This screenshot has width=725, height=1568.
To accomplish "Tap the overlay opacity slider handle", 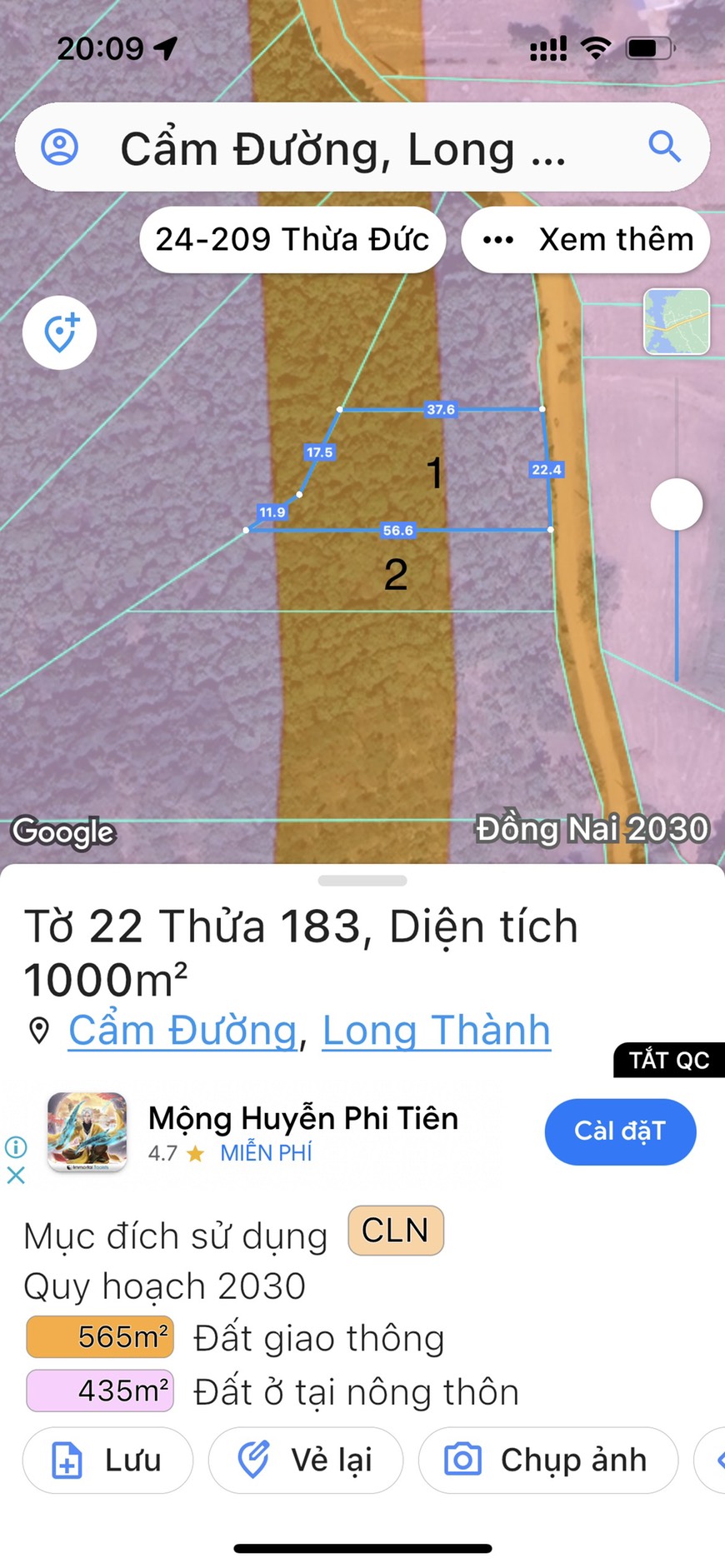I will [676, 504].
